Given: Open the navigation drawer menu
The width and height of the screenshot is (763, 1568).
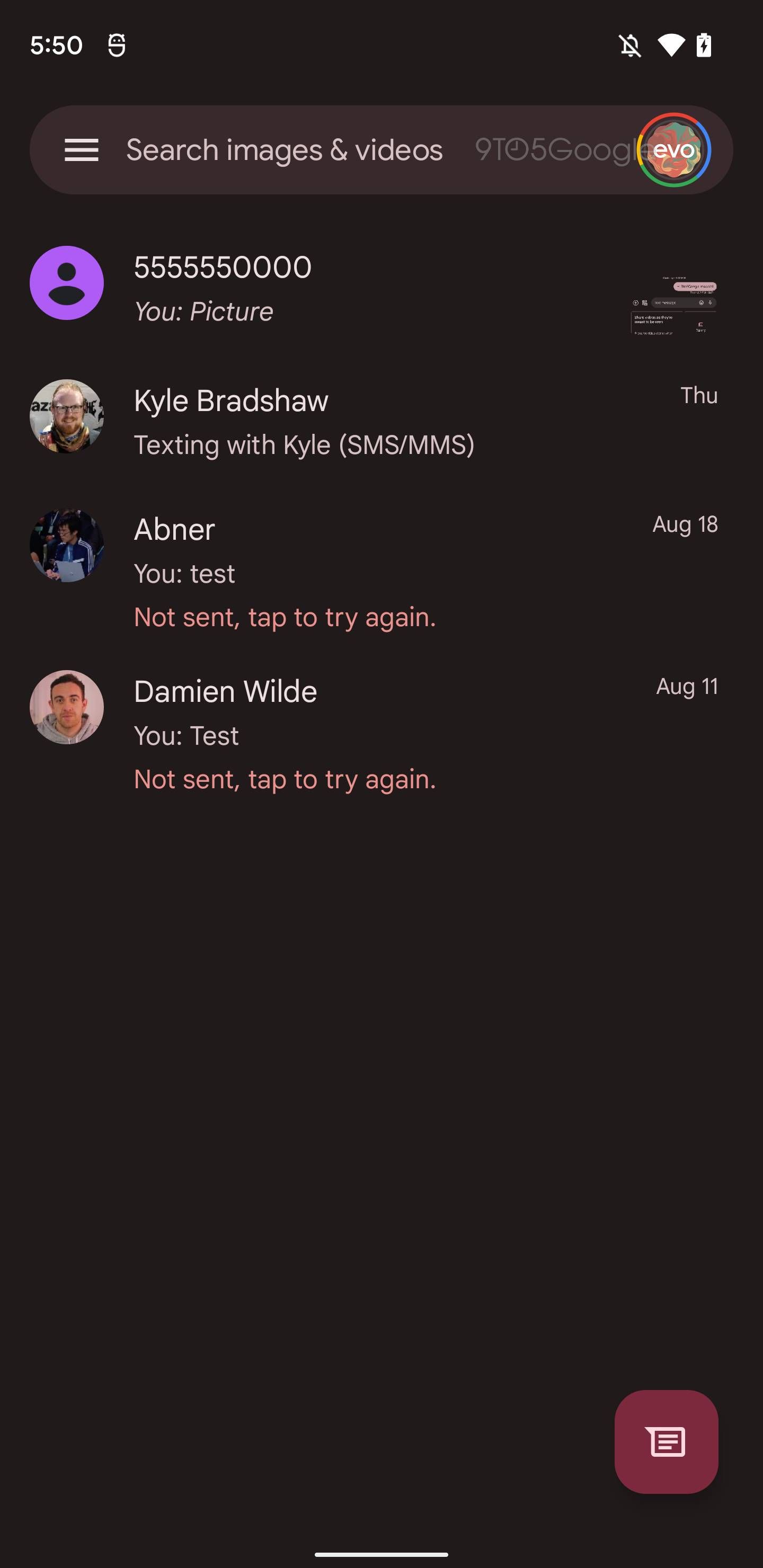Looking at the screenshot, I should (x=82, y=150).
